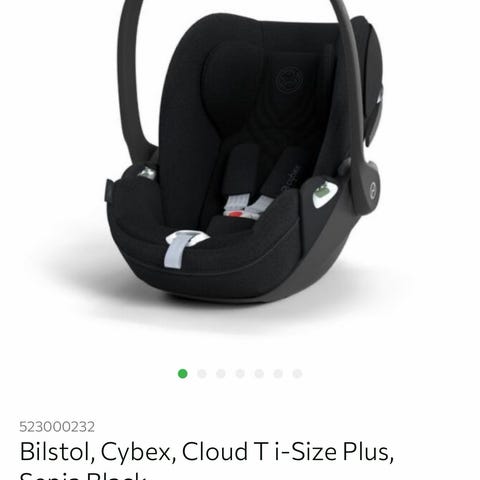Select the last carousel indicator dot
The width and height of the screenshot is (480, 480).
[297, 374]
